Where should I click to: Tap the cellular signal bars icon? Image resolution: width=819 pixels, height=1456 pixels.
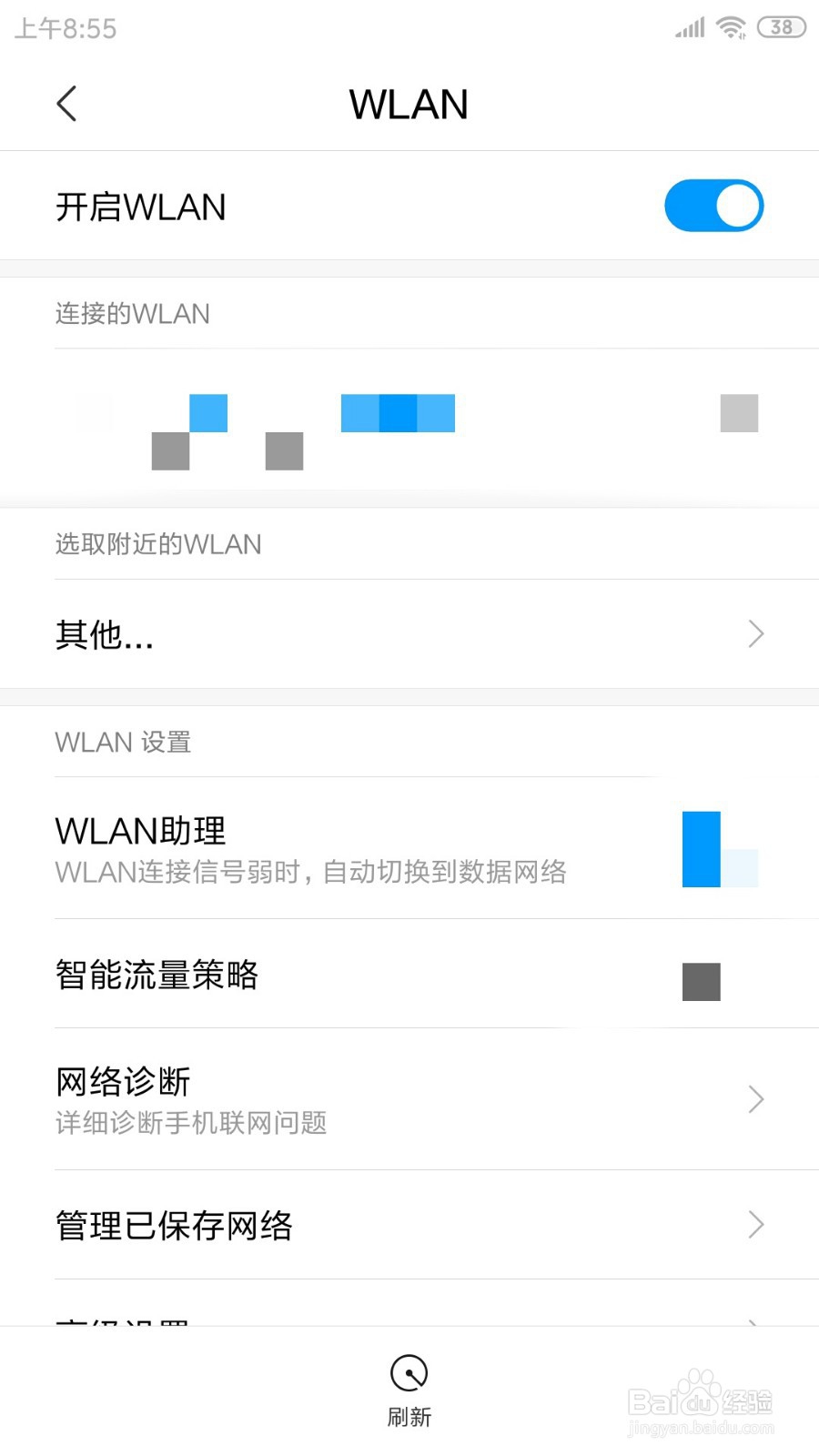[689, 27]
